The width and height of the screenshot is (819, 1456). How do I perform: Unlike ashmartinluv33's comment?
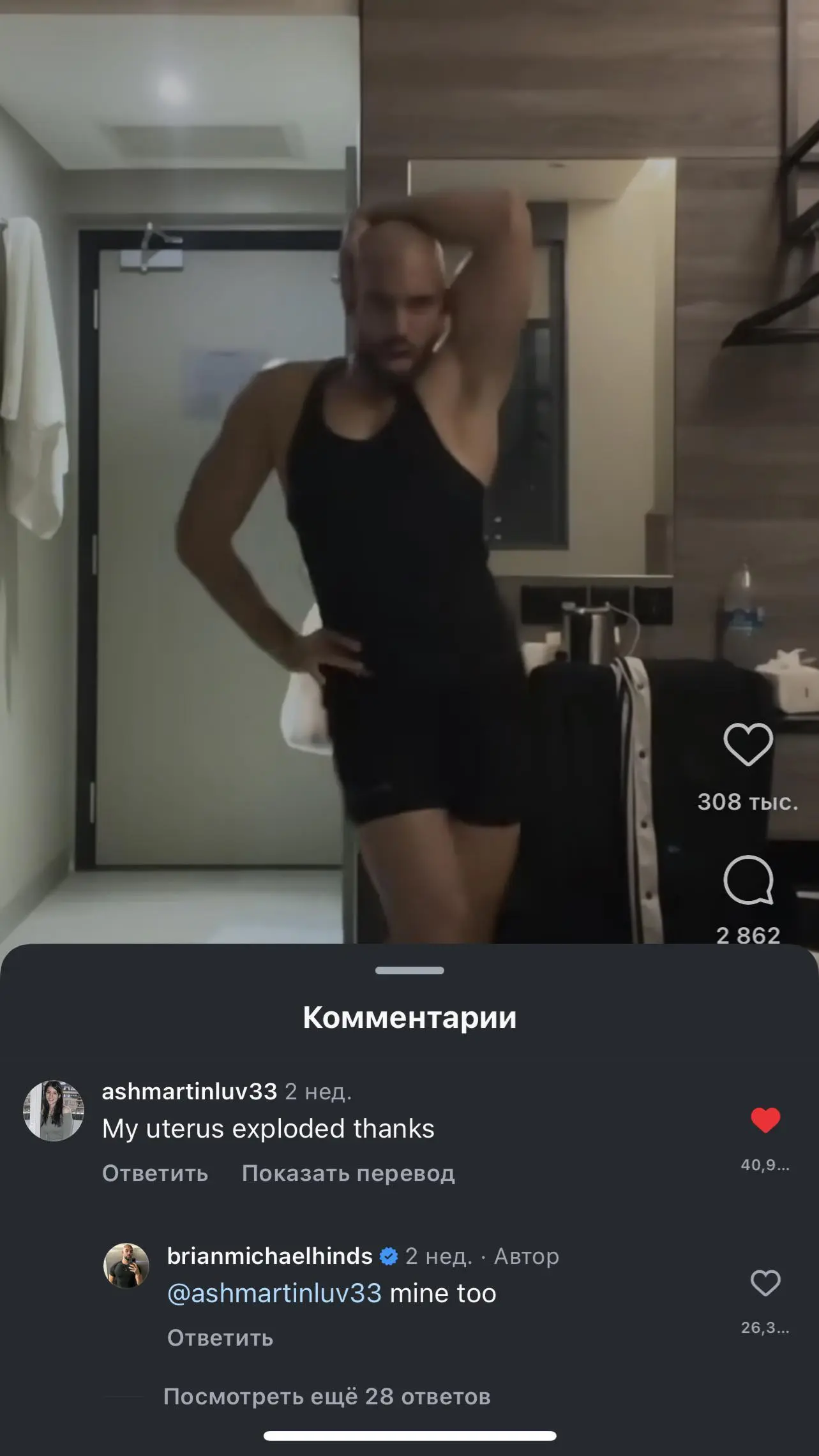point(765,1120)
